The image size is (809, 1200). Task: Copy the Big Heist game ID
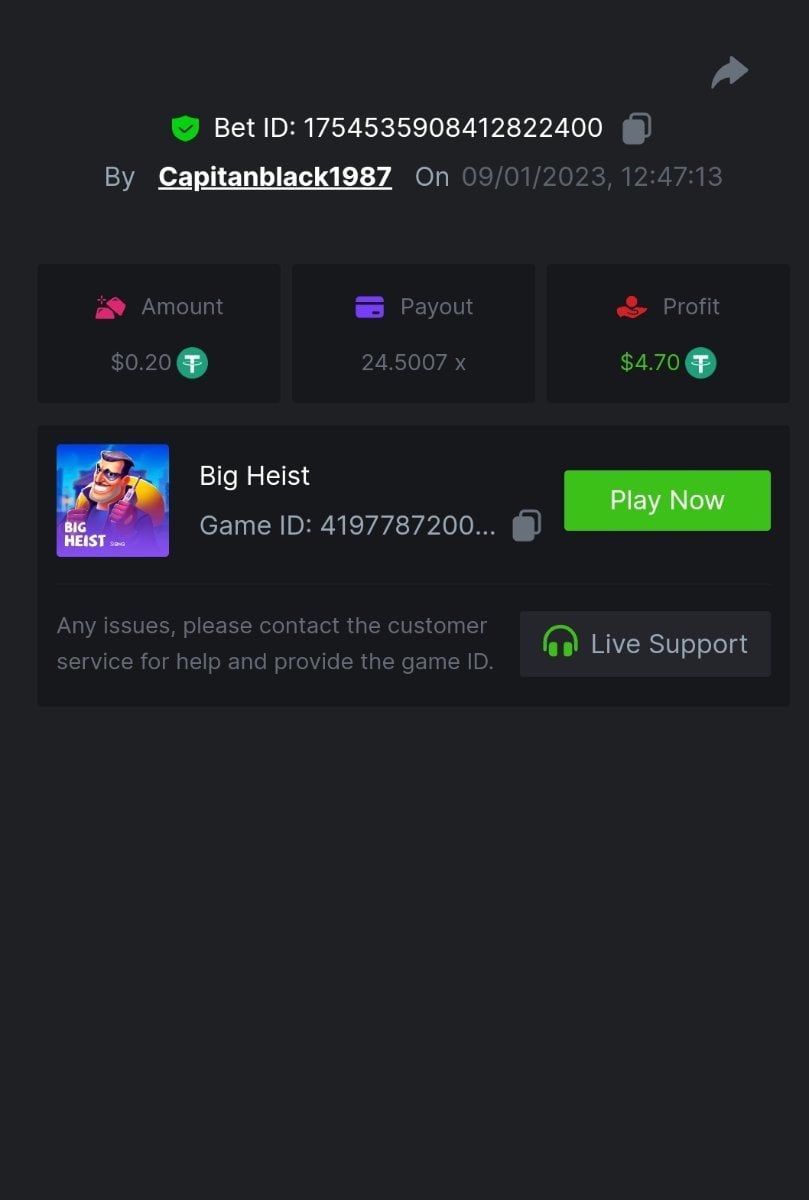527,525
